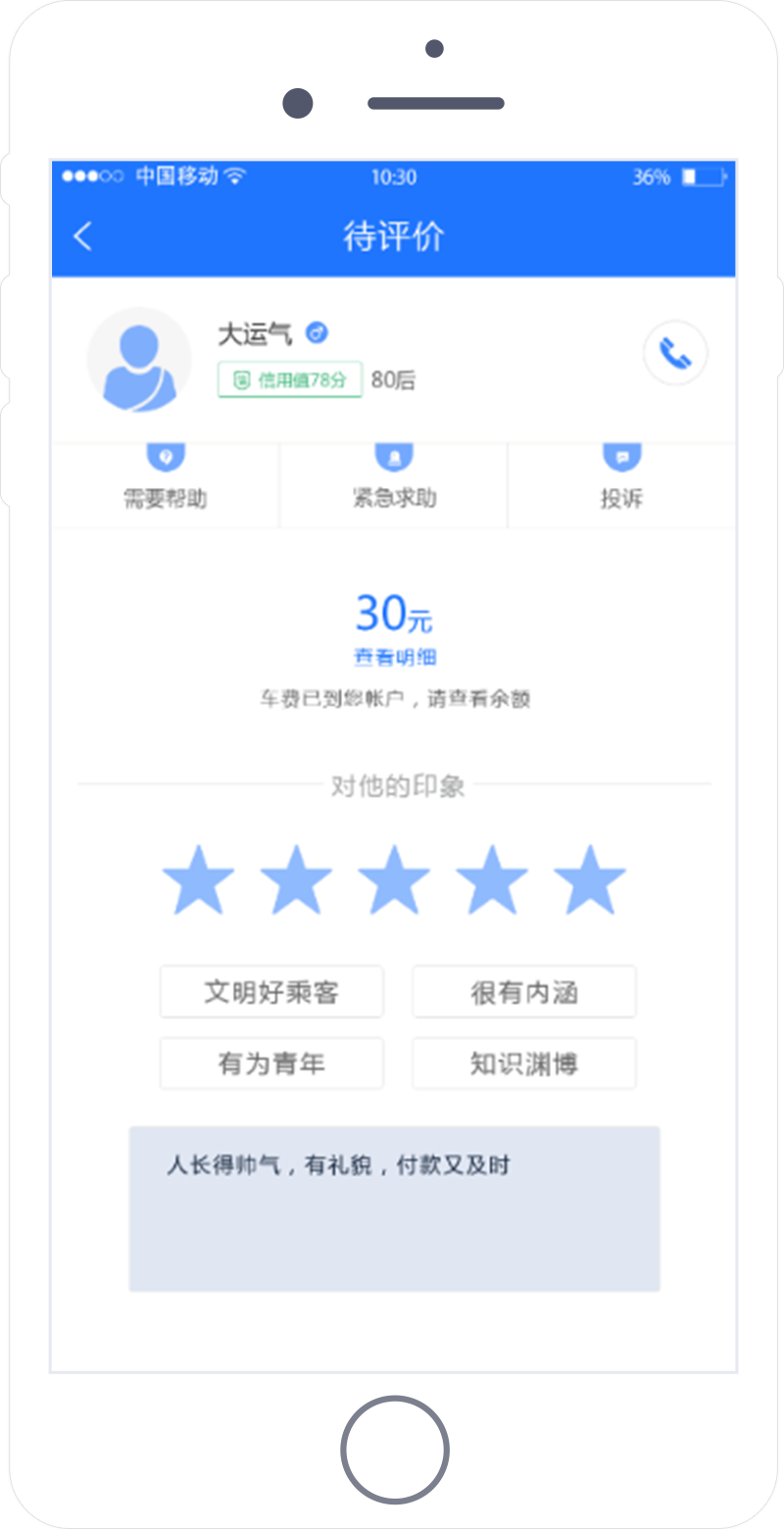Tap the passenger avatar picture
The width and height of the screenshot is (784, 1529).
point(139,359)
